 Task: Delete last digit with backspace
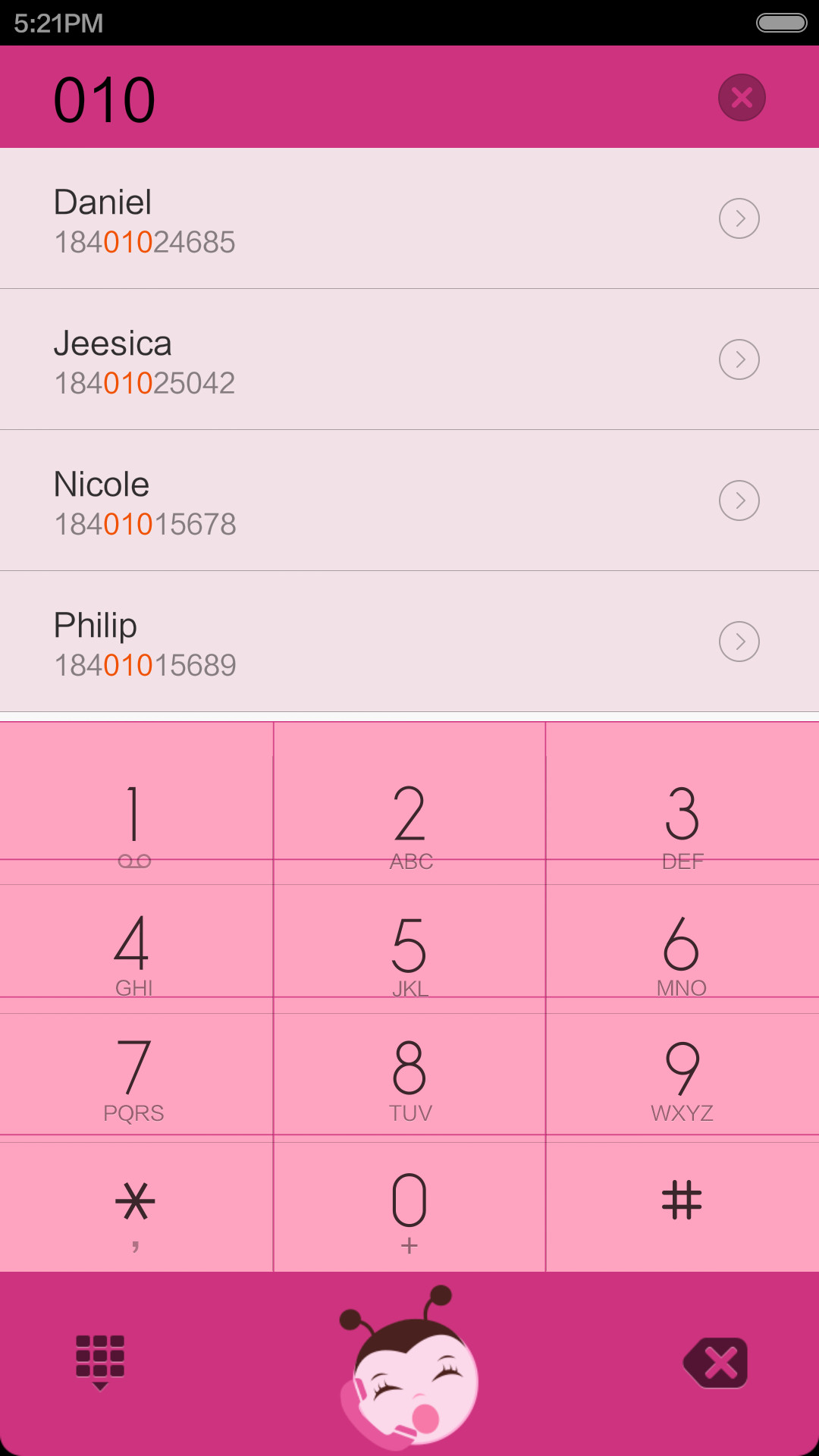click(x=716, y=1363)
